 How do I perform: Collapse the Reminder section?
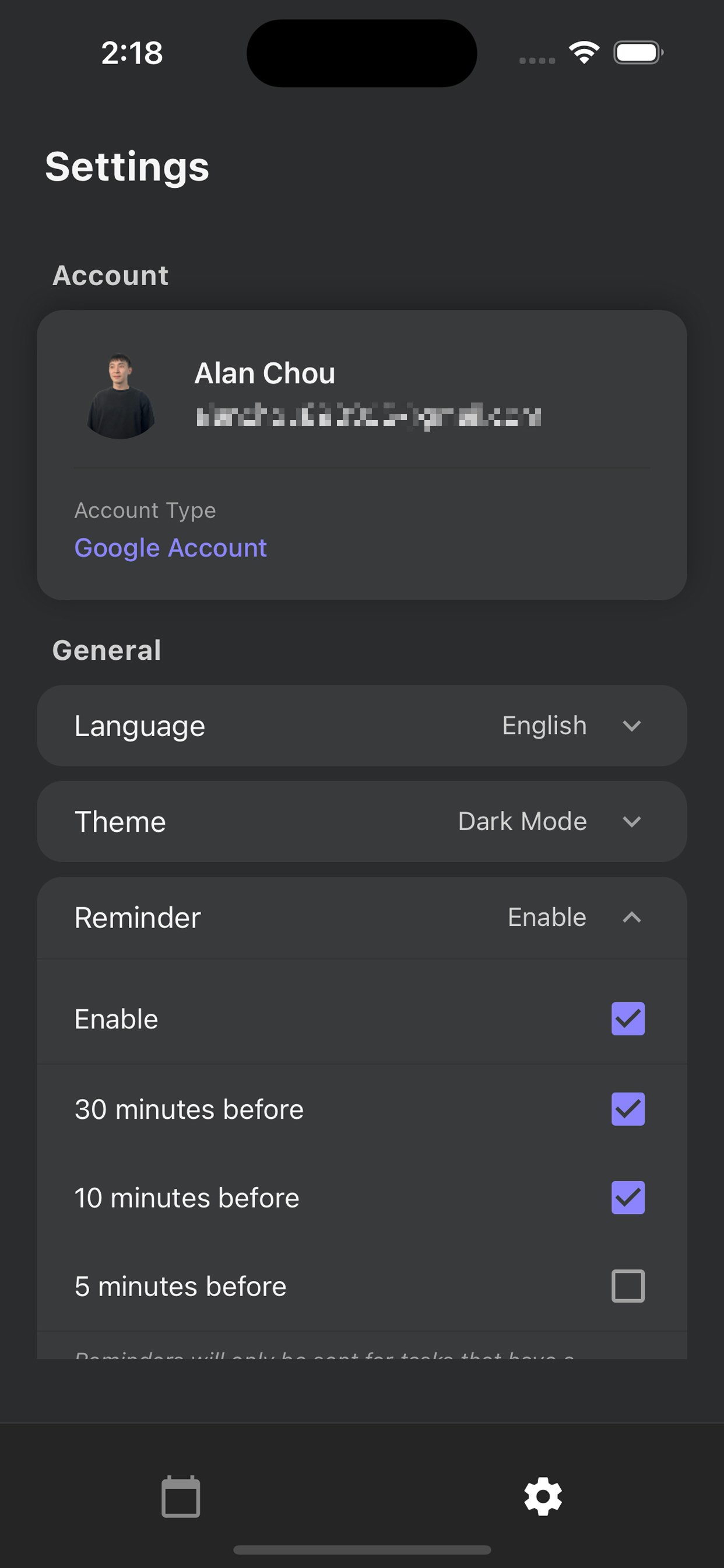click(x=361, y=918)
